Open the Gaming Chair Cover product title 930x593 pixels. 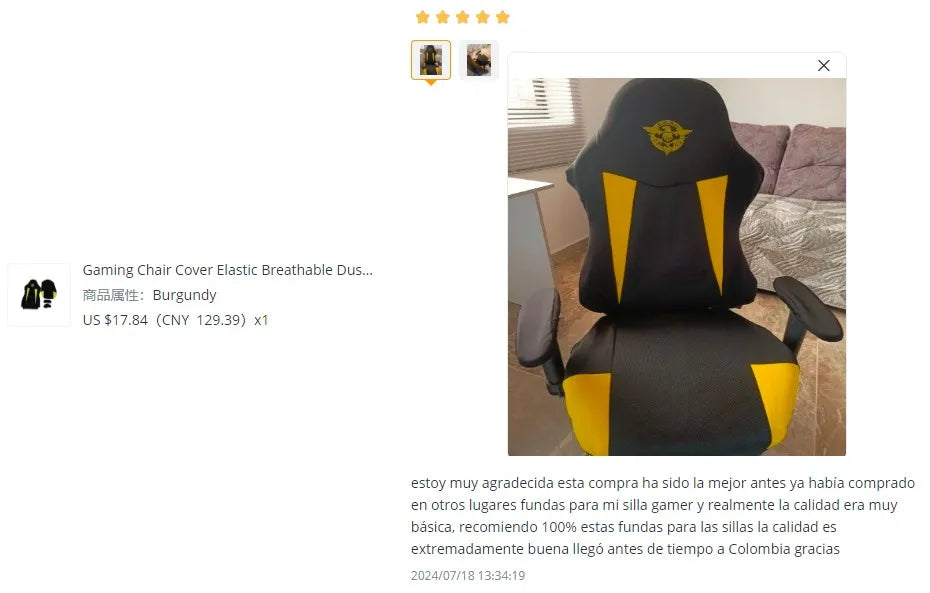[x=227, y=270]
